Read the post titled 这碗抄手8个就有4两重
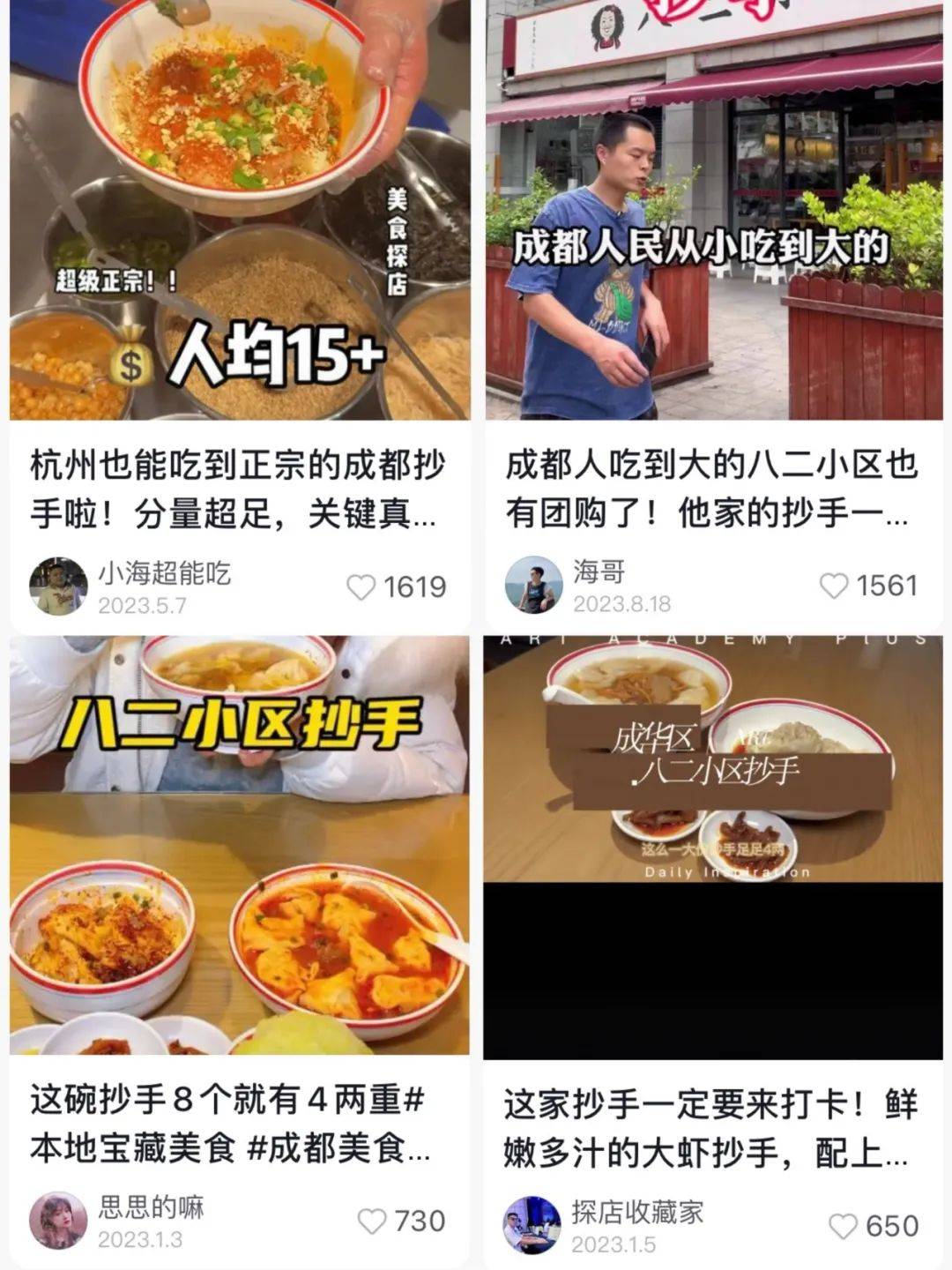The width and height of the screenshot is (952, 1270). [x=231, y=1124]
